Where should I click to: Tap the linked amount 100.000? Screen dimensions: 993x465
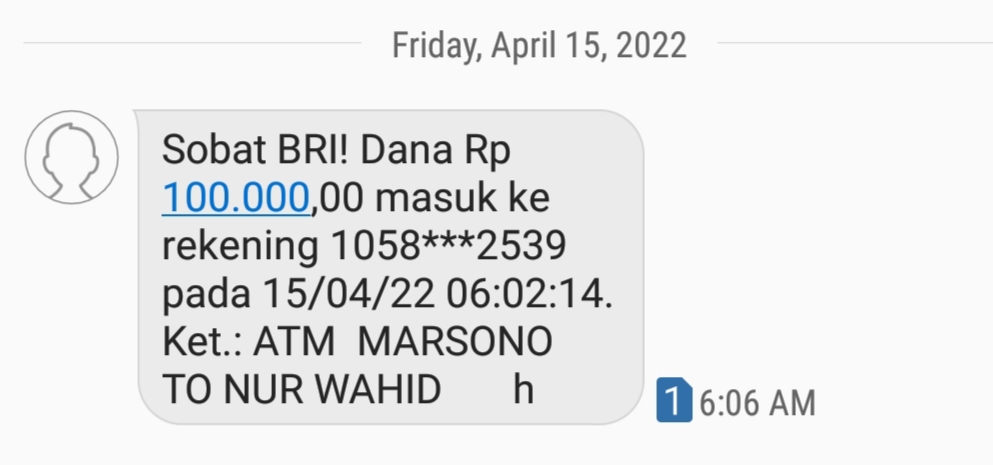coord(236,198)
